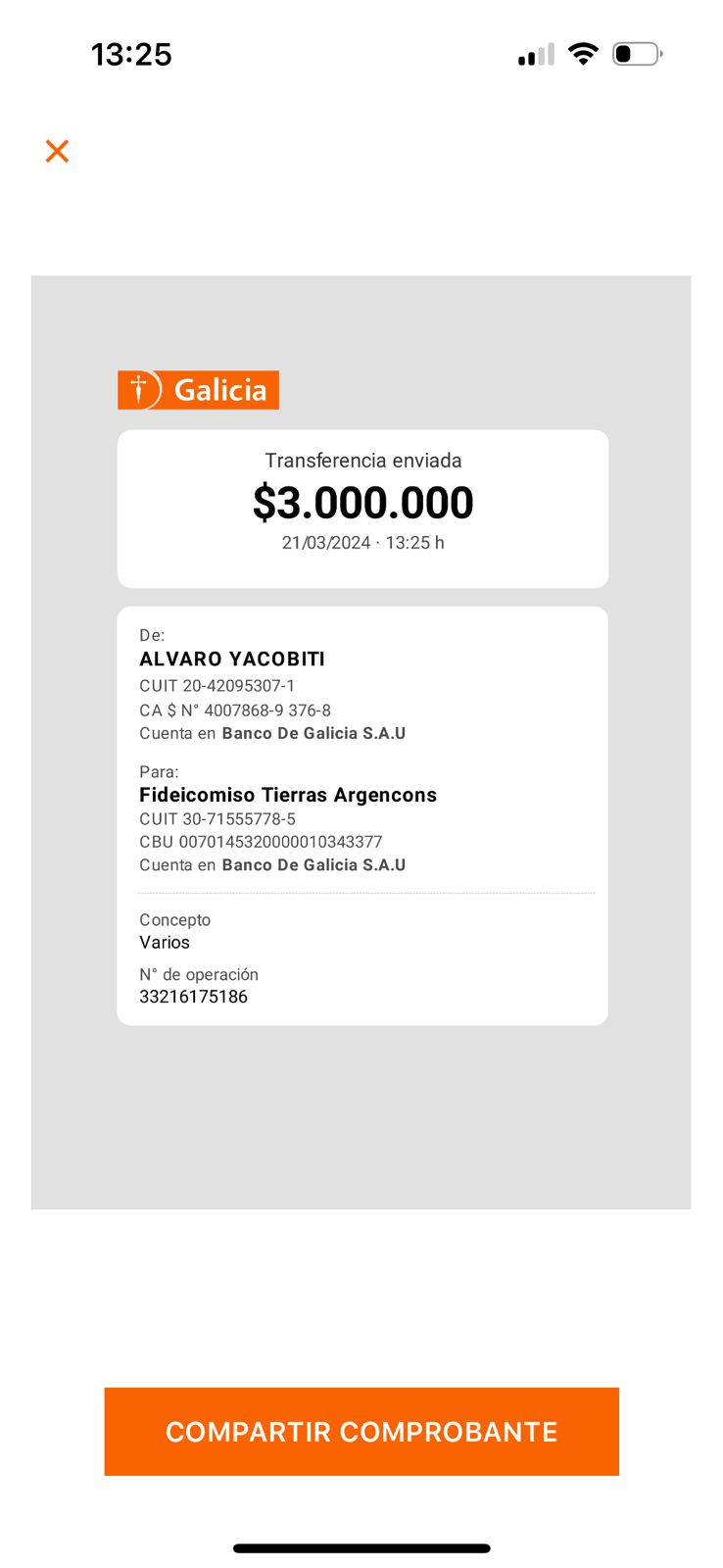This screenshot has width=723, height=1568.
Task: Close the transfer receipt screen
Action: 57,151
